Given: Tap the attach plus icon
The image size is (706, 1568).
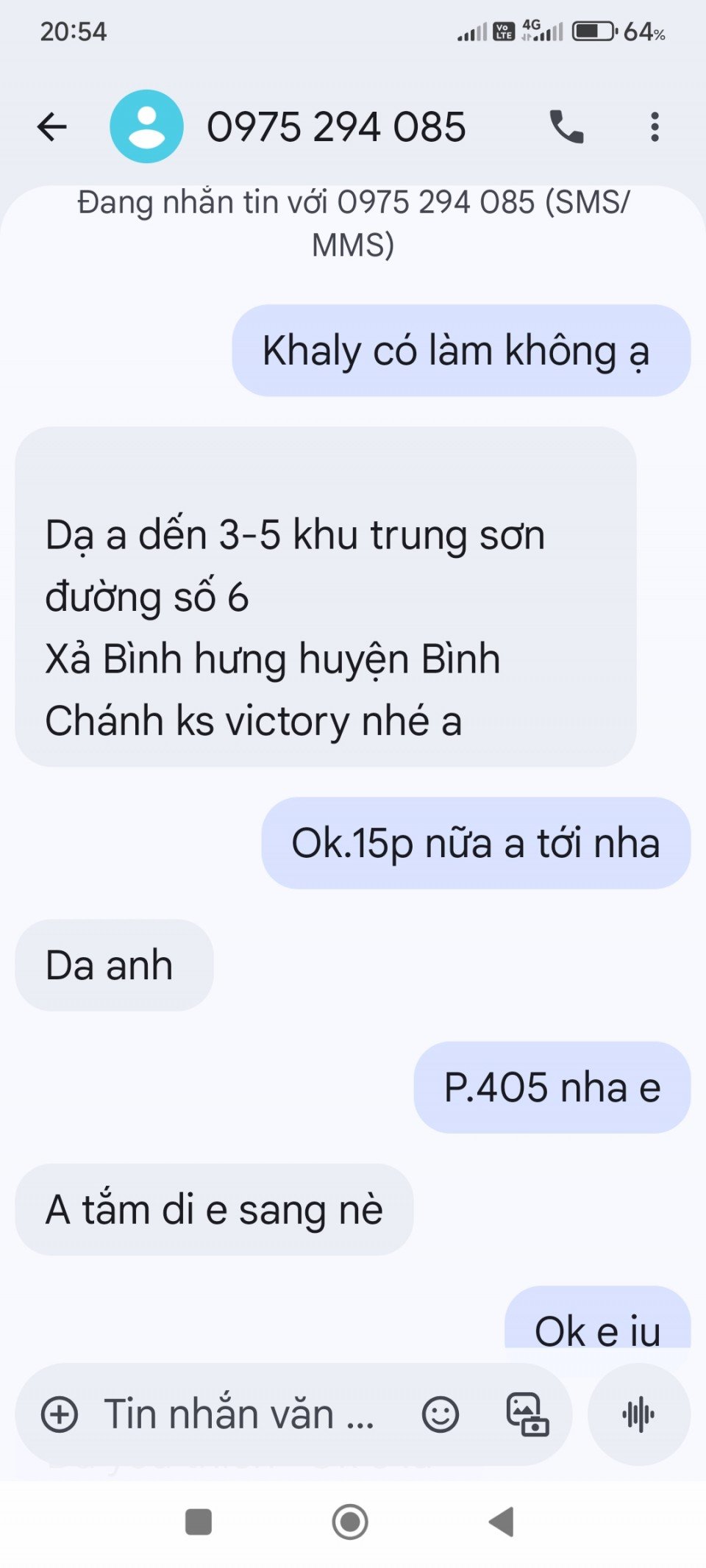Looking at the screenshot, I should coord(60,1414).
